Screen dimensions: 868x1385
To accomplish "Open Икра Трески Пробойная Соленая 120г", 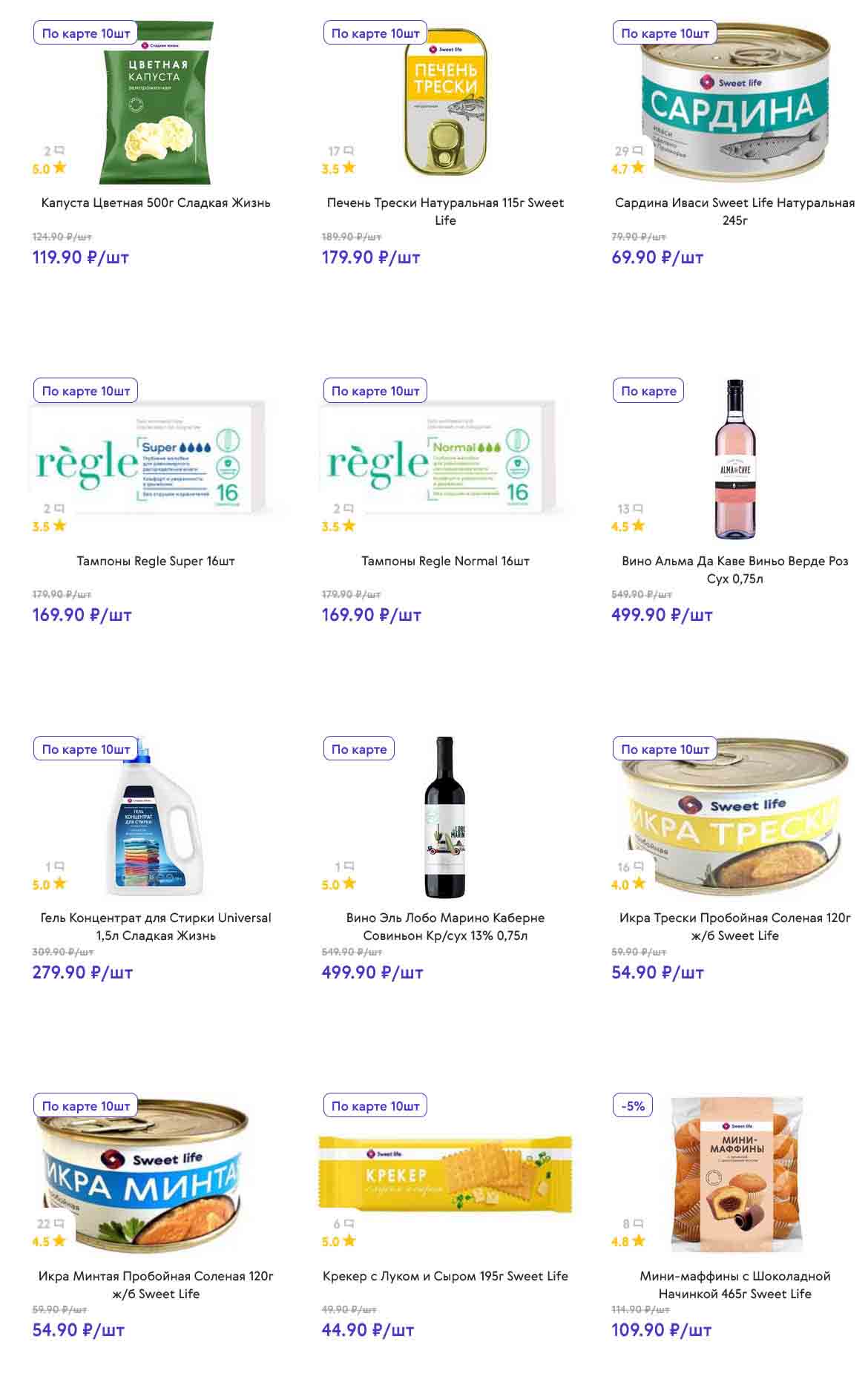I will (x=734, y=926).
